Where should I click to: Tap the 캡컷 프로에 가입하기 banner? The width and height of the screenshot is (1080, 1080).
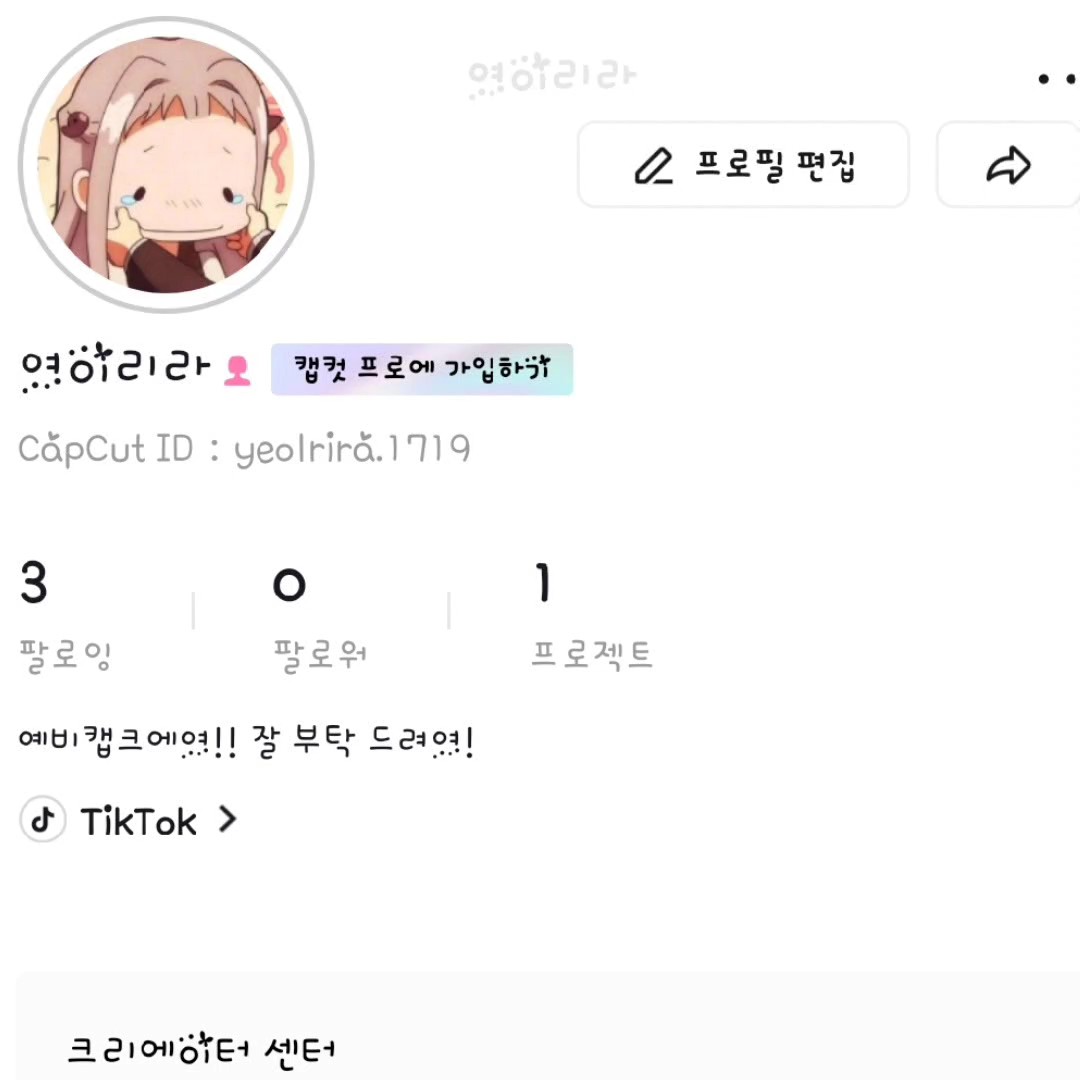click(x=422, y=369)
